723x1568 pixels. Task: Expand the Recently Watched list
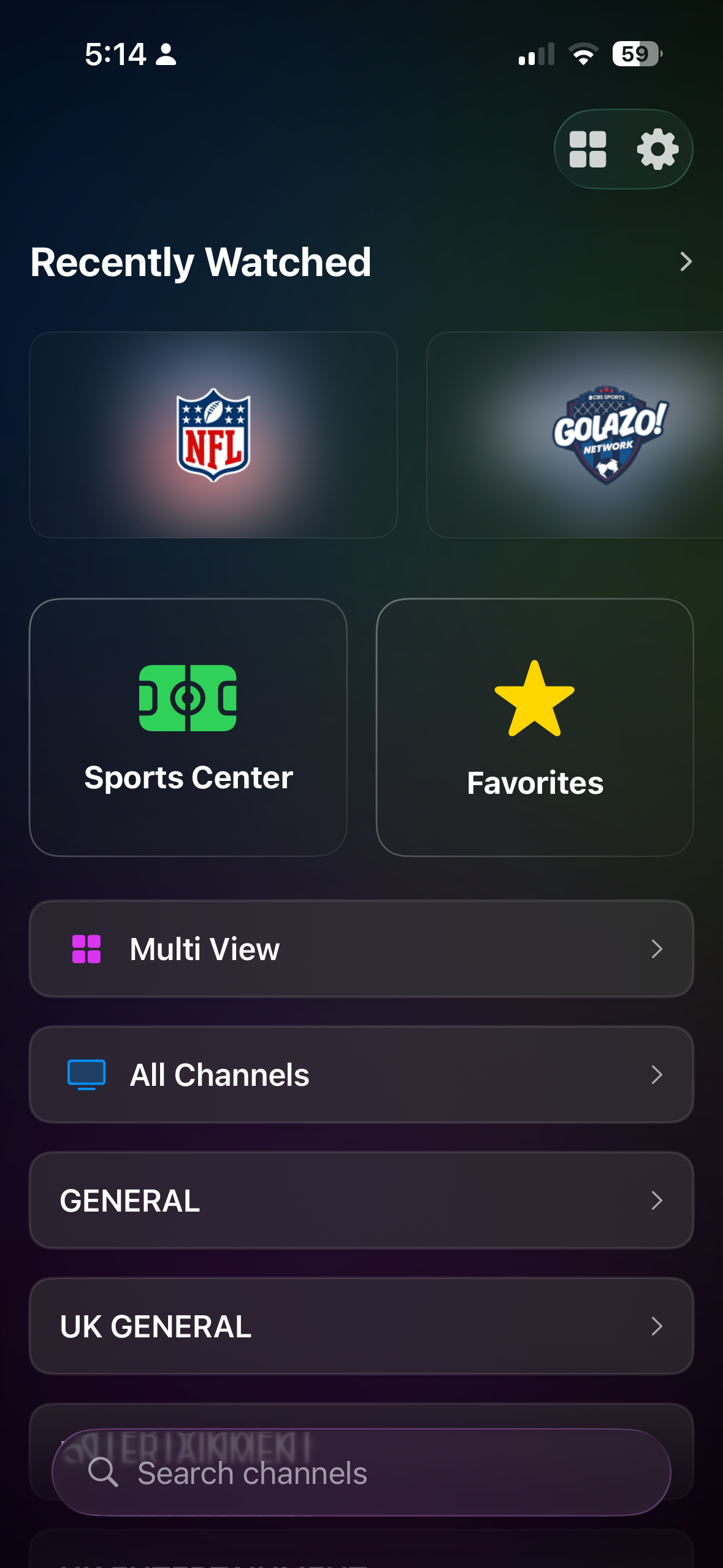[x=686, y=262]
